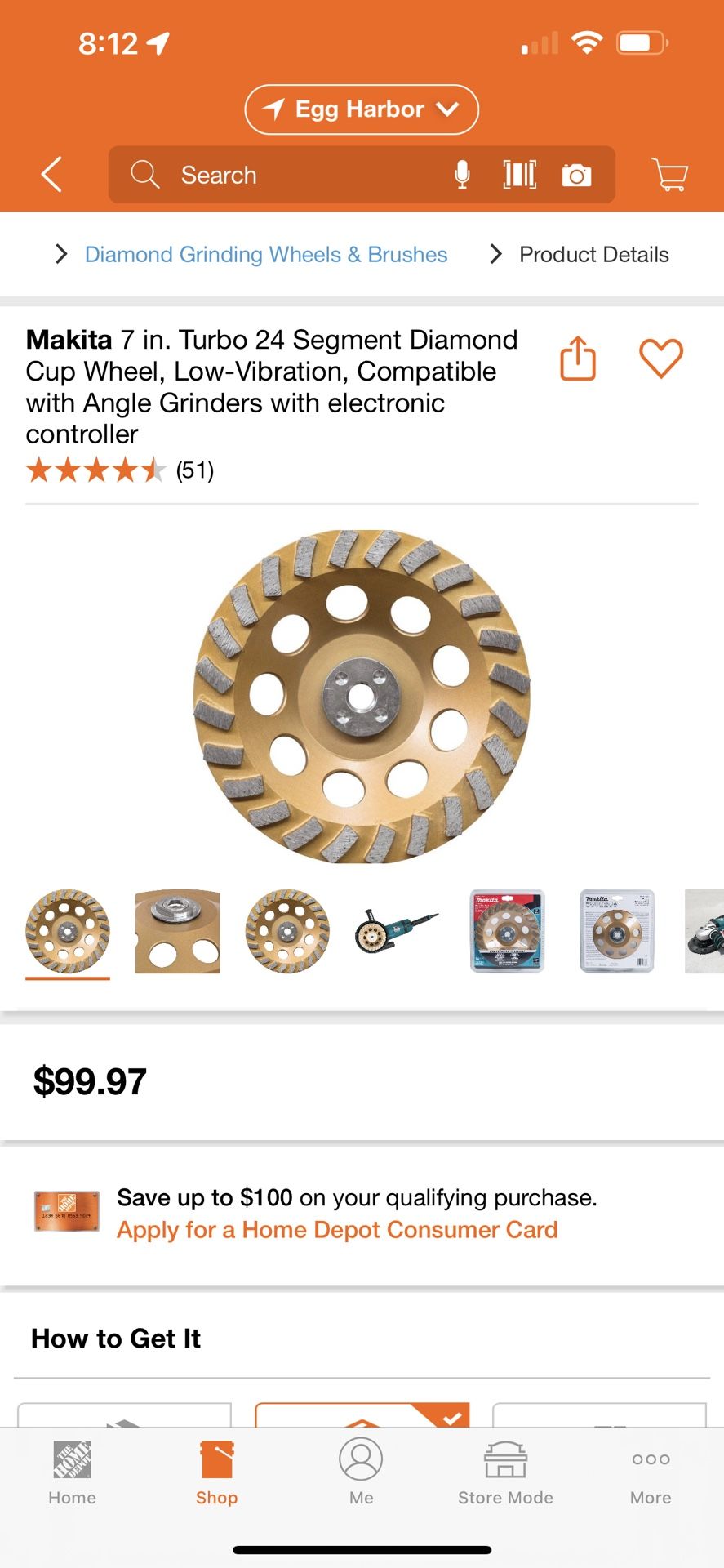Add product to favorites with heart
The image size is (724, 1568).
tap(660, 358)
